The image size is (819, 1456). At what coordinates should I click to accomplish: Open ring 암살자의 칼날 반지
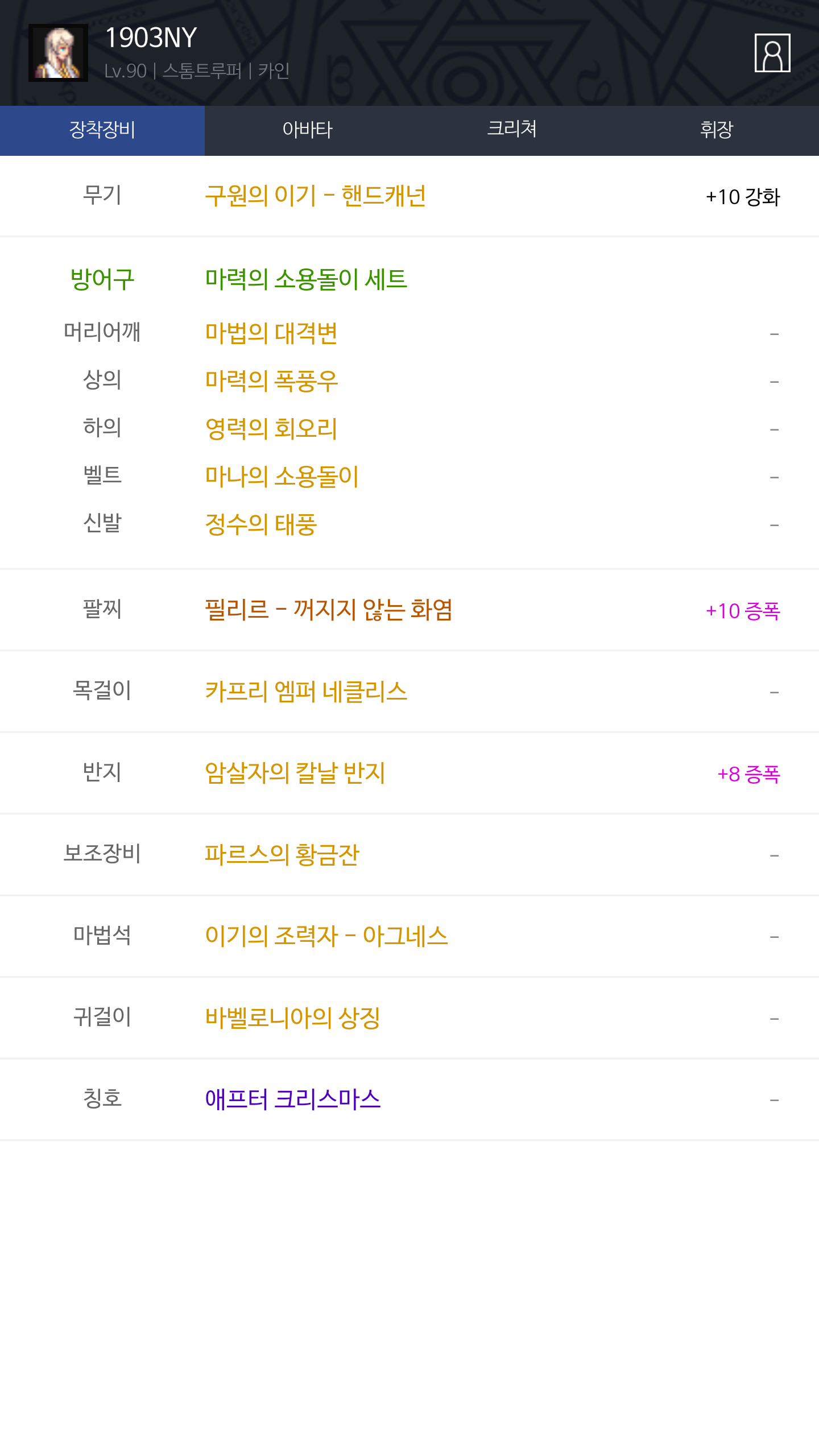point(295,773)
